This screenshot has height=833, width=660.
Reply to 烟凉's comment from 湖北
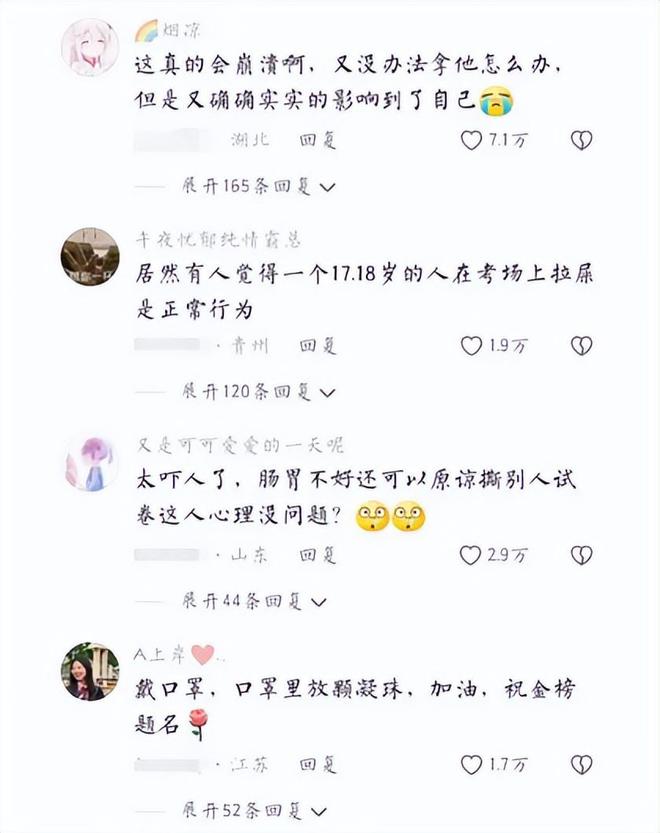[x=318, y=141]
